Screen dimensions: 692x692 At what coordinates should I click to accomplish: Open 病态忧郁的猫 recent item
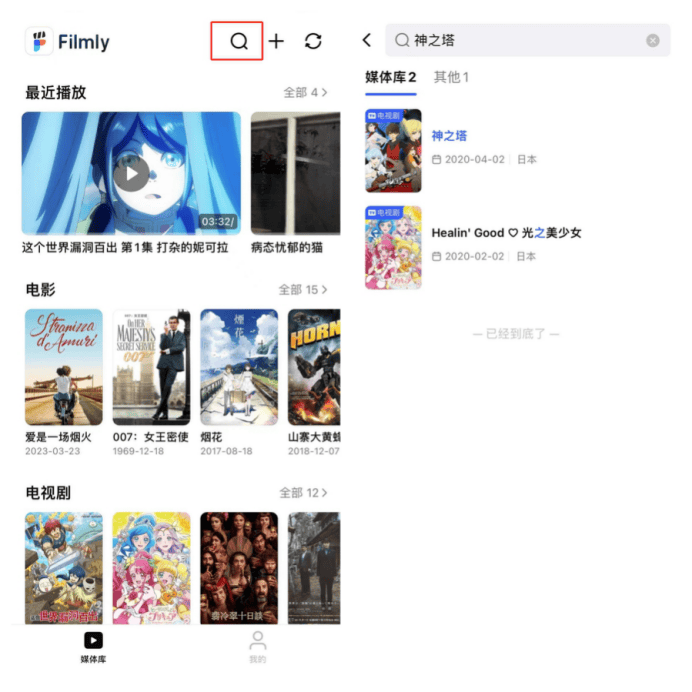[295, 173]
